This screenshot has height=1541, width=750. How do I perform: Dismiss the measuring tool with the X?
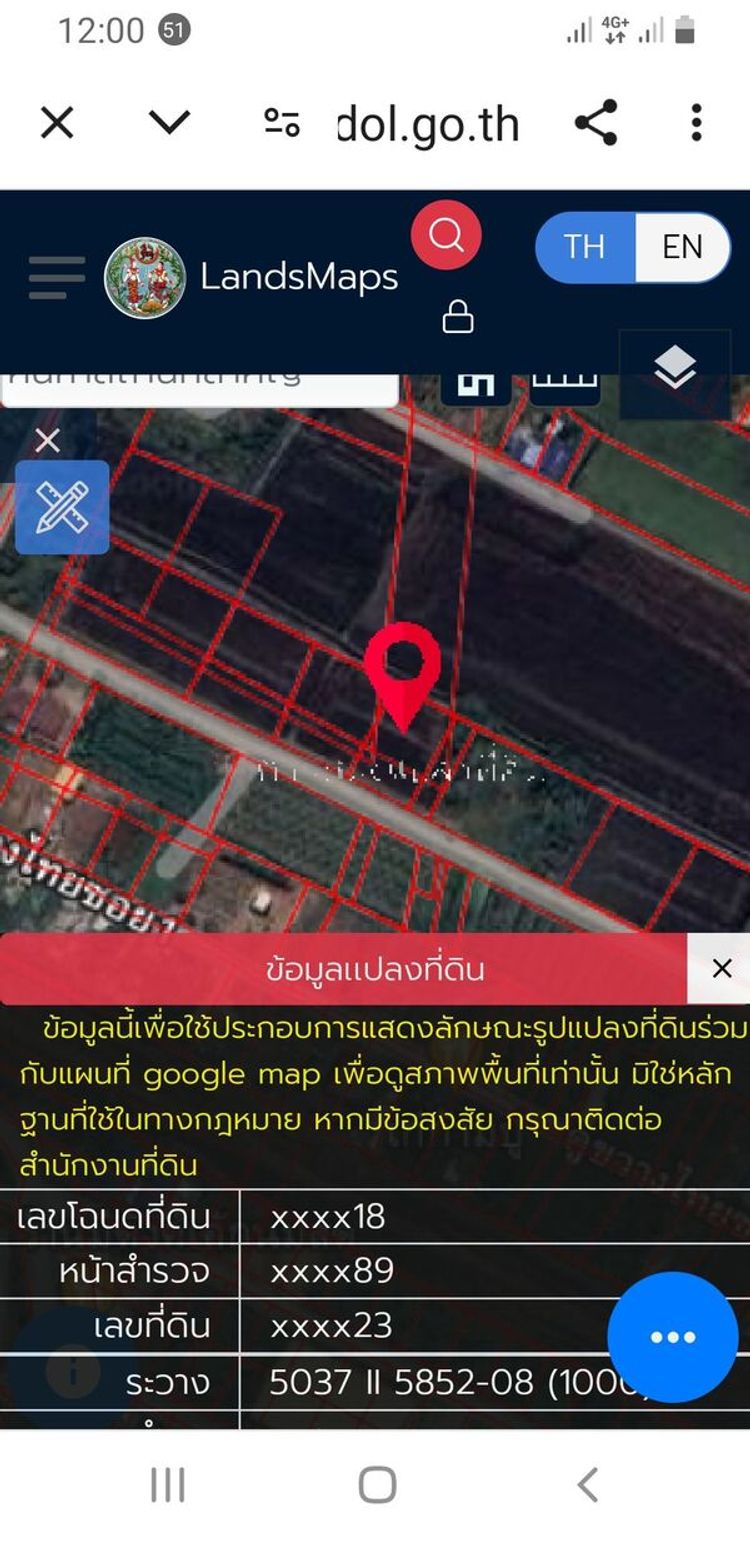47,440
